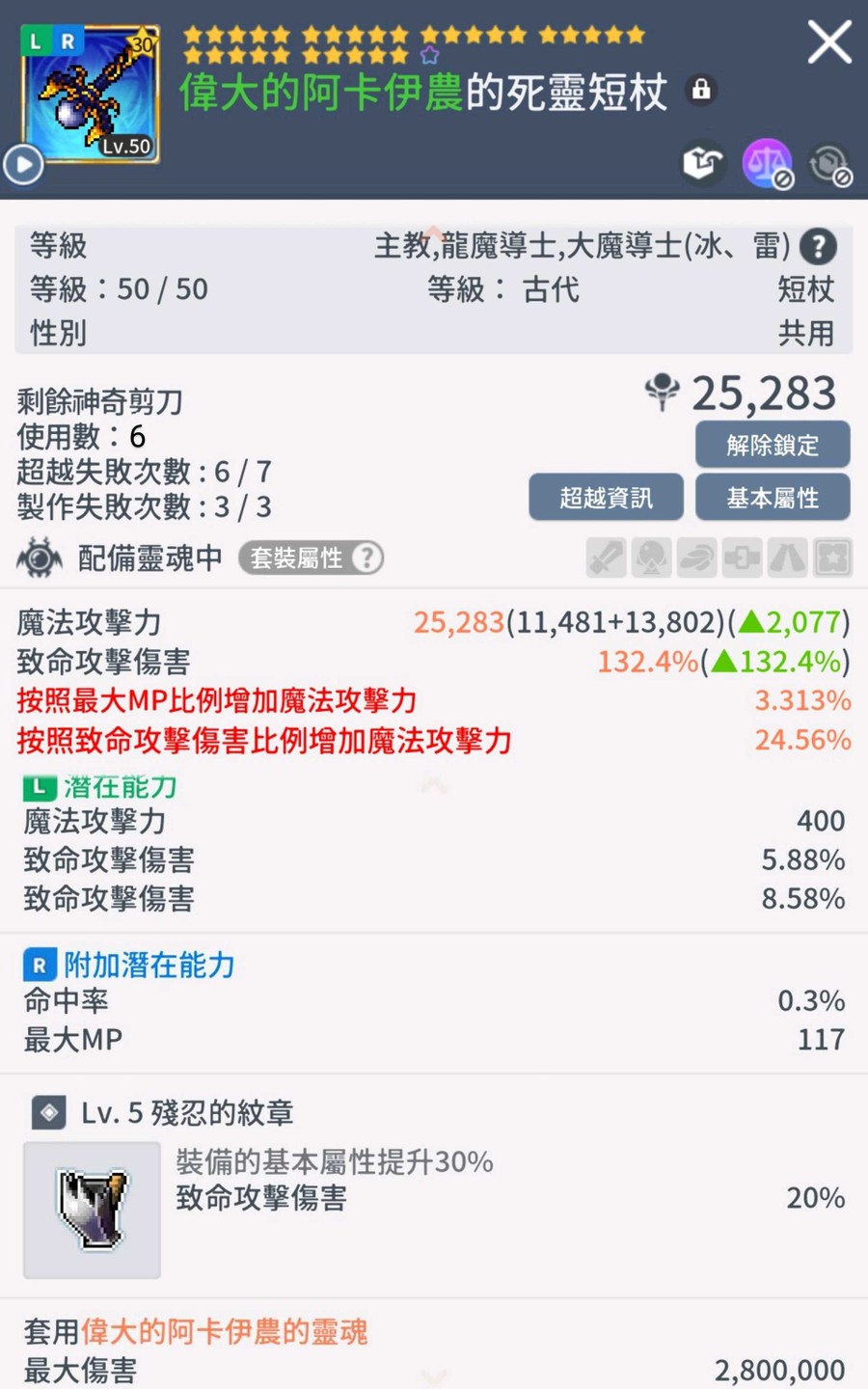868x1389 pixels.
Task: Tap the help question mark beside job classes
Action: (818, 247)
